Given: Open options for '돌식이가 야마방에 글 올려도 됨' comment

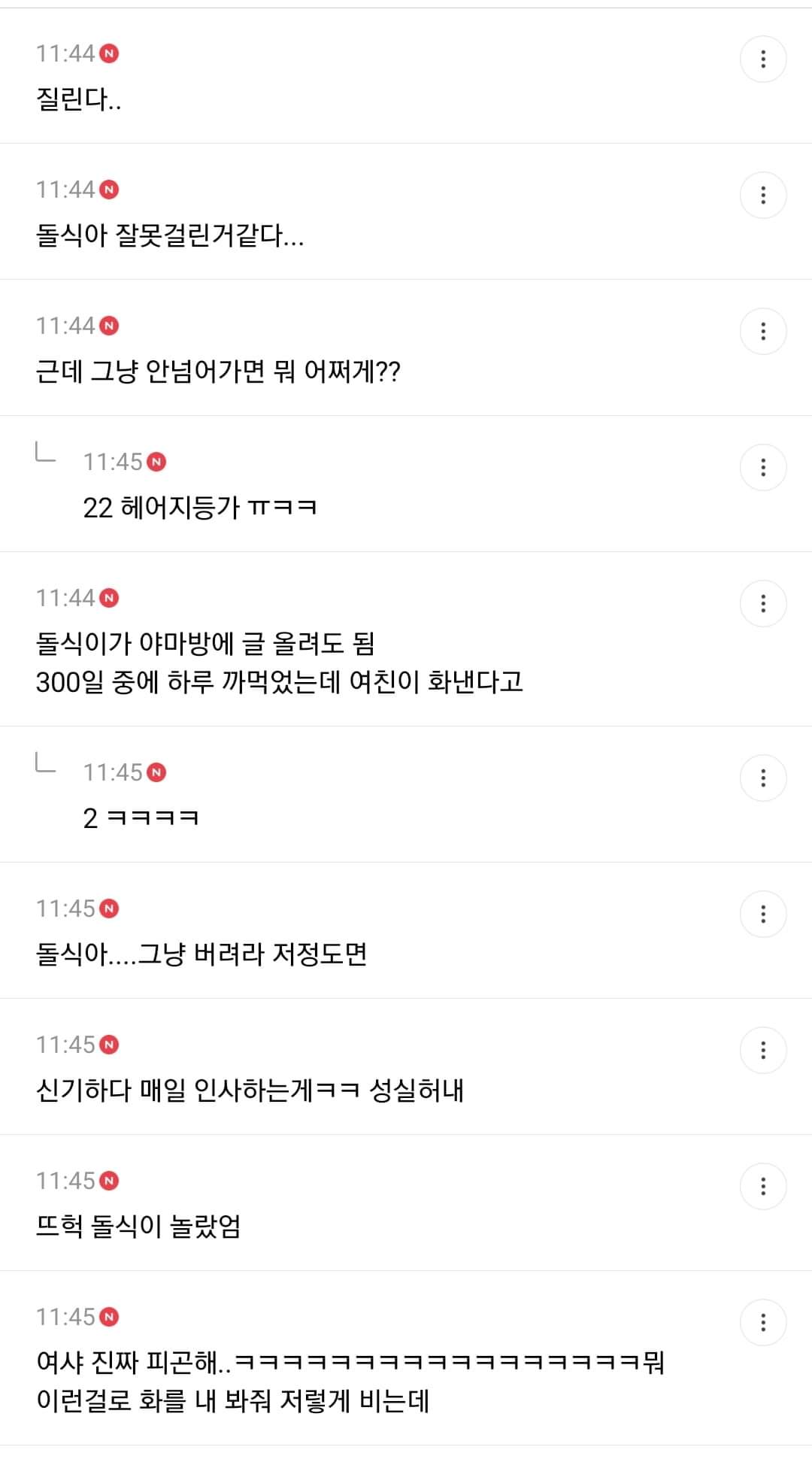Looking at the screenshot, I should 763,603.
